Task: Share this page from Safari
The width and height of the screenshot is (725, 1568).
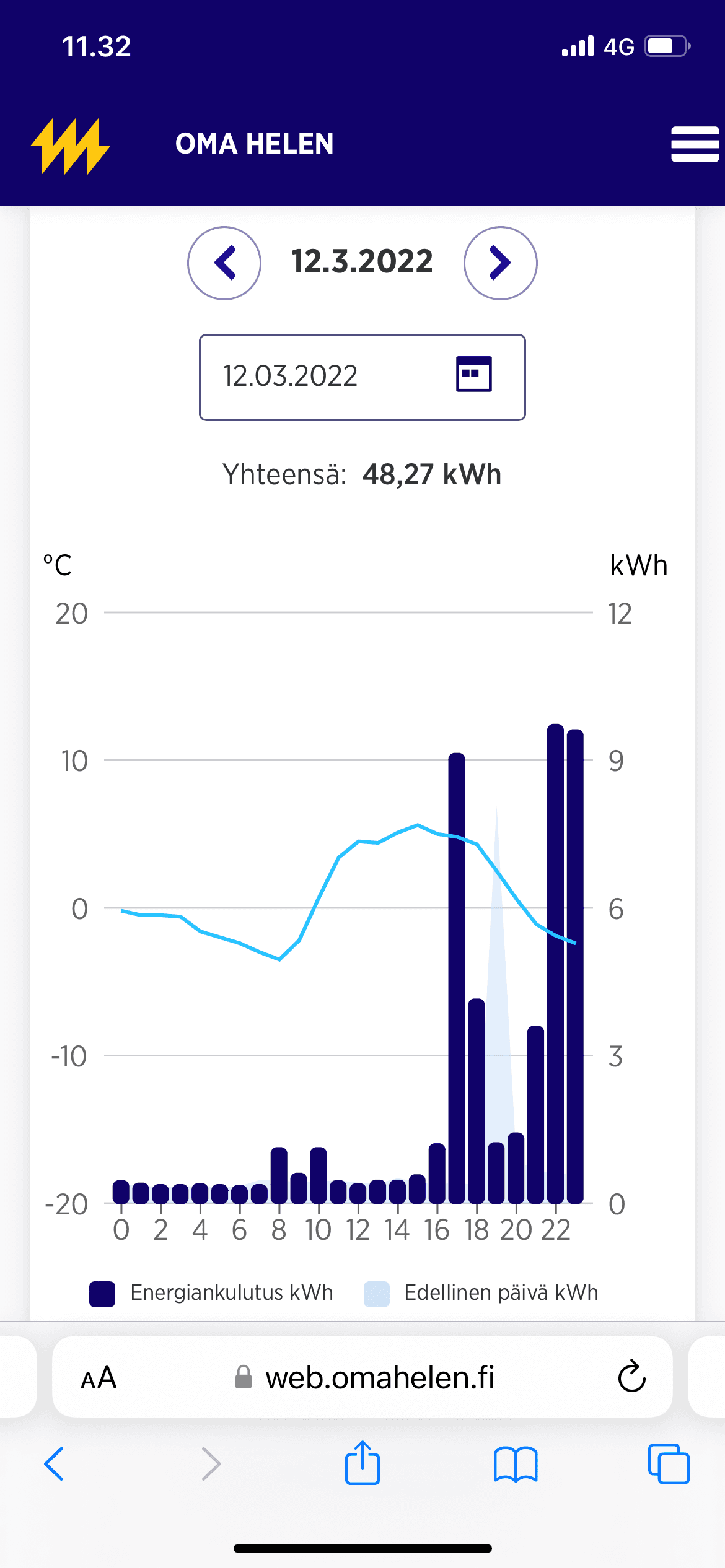Action: click(x=362, y=1463)
